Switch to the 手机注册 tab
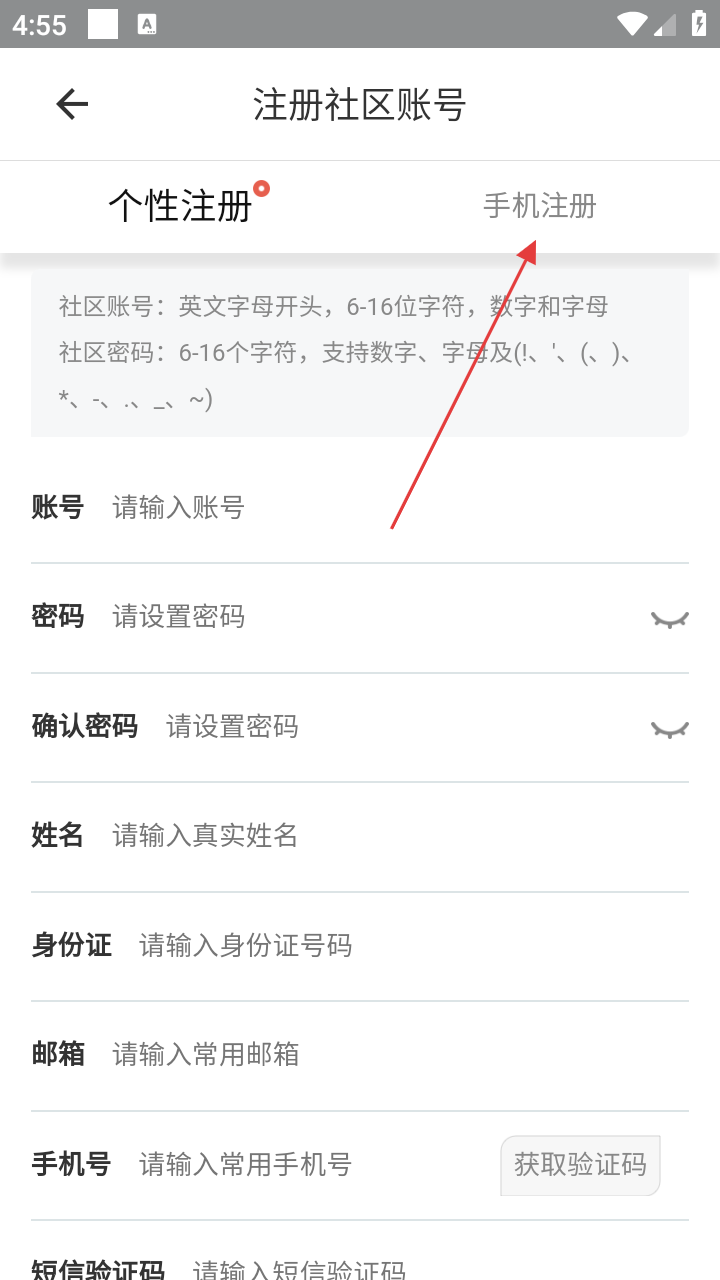The width and height of the screenshot is (720, 1280). 539,206
